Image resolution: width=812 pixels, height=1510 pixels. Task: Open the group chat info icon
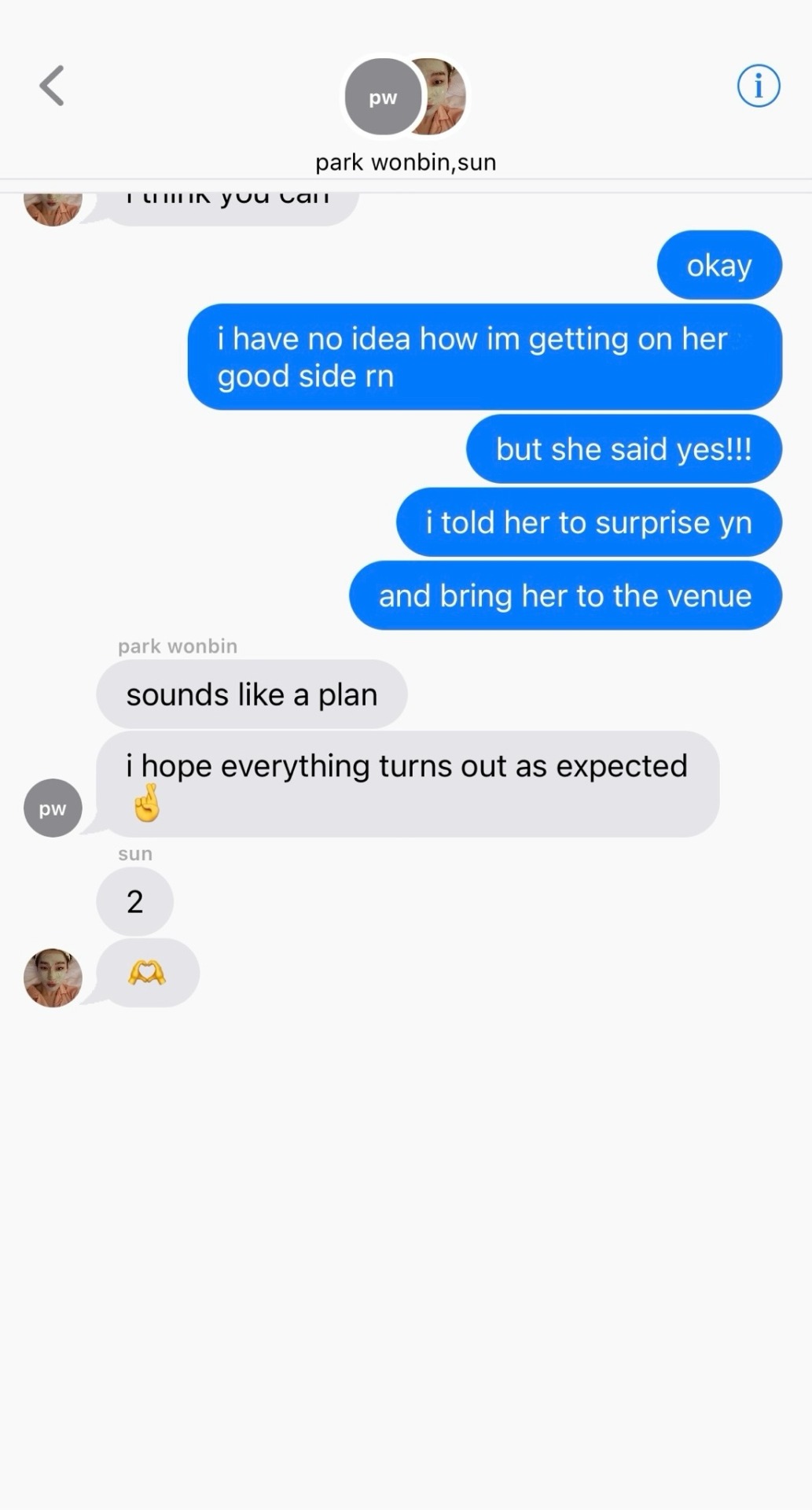click(758, 86)
